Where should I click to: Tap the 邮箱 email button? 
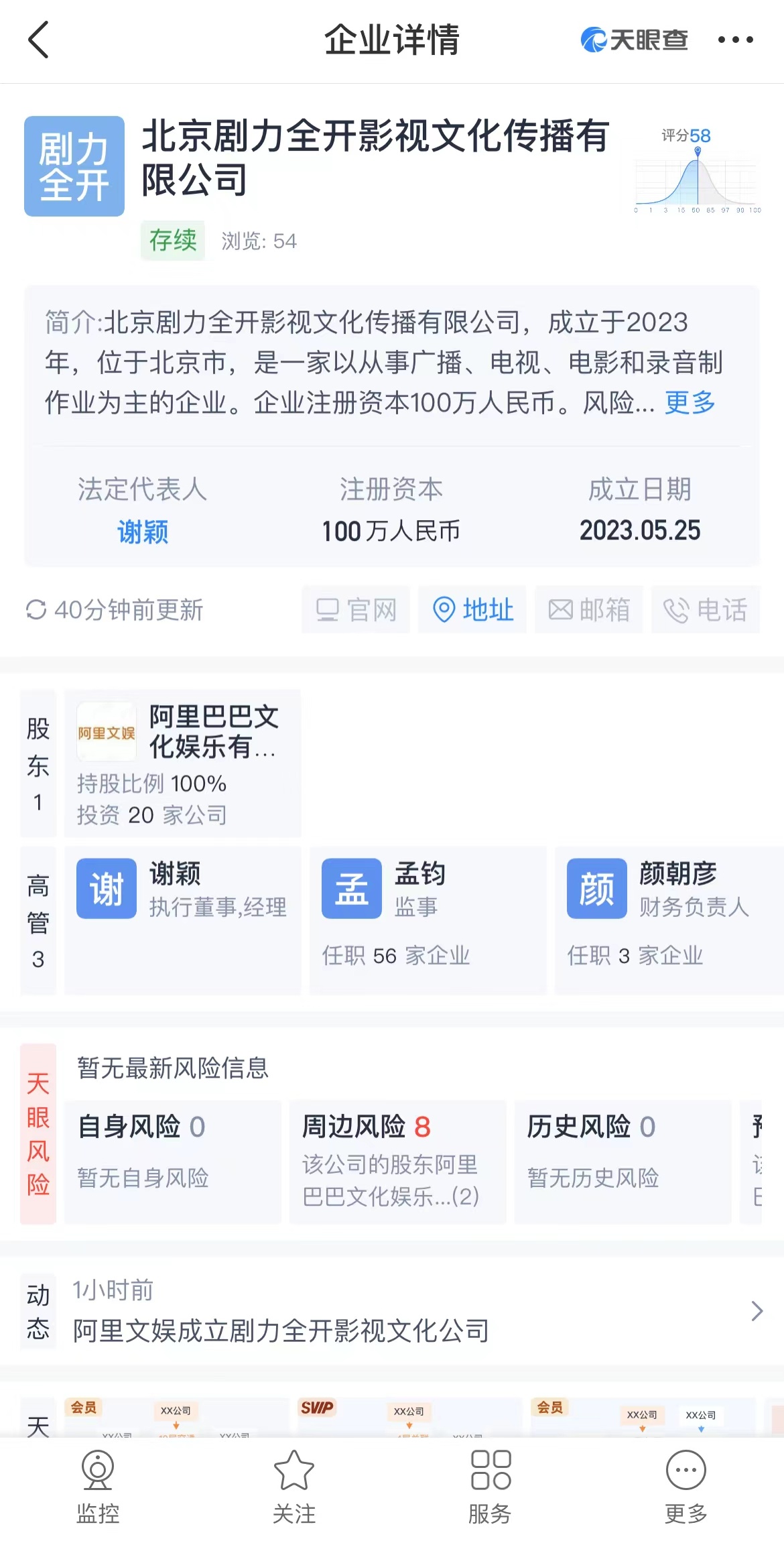(589, 609)
